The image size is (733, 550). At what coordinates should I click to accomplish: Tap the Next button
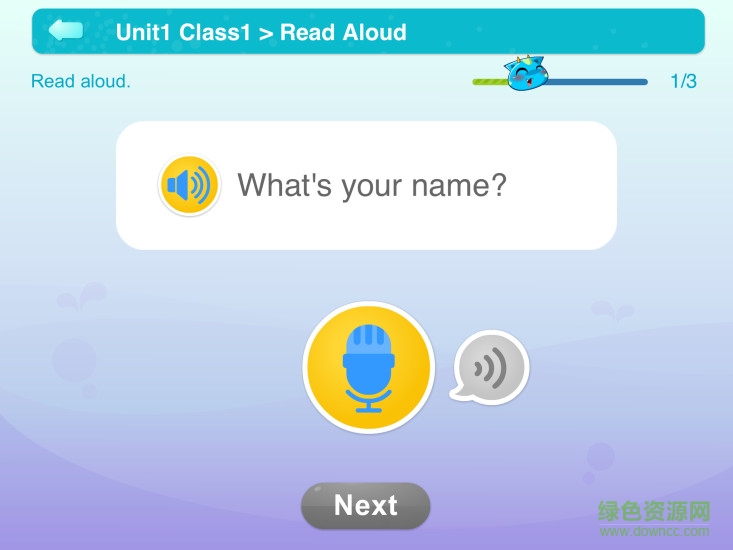click(366, 506)
